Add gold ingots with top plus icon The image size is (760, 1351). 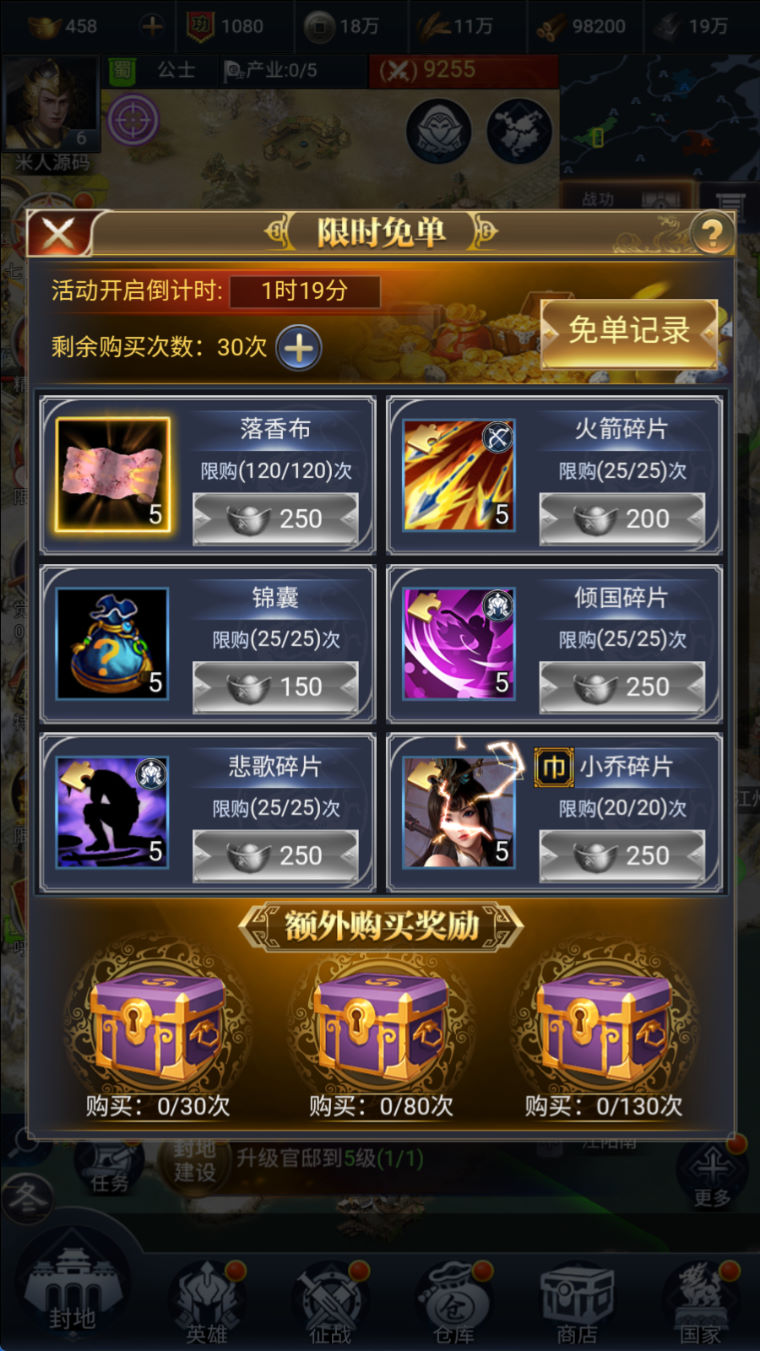pos(152,27)
